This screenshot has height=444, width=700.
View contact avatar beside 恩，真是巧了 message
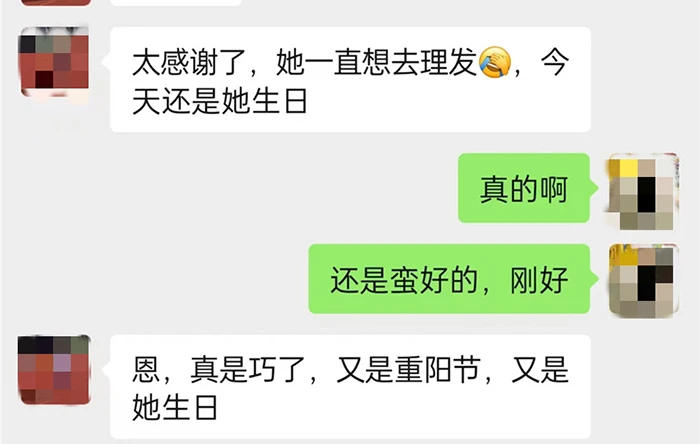tap(54, 370)
